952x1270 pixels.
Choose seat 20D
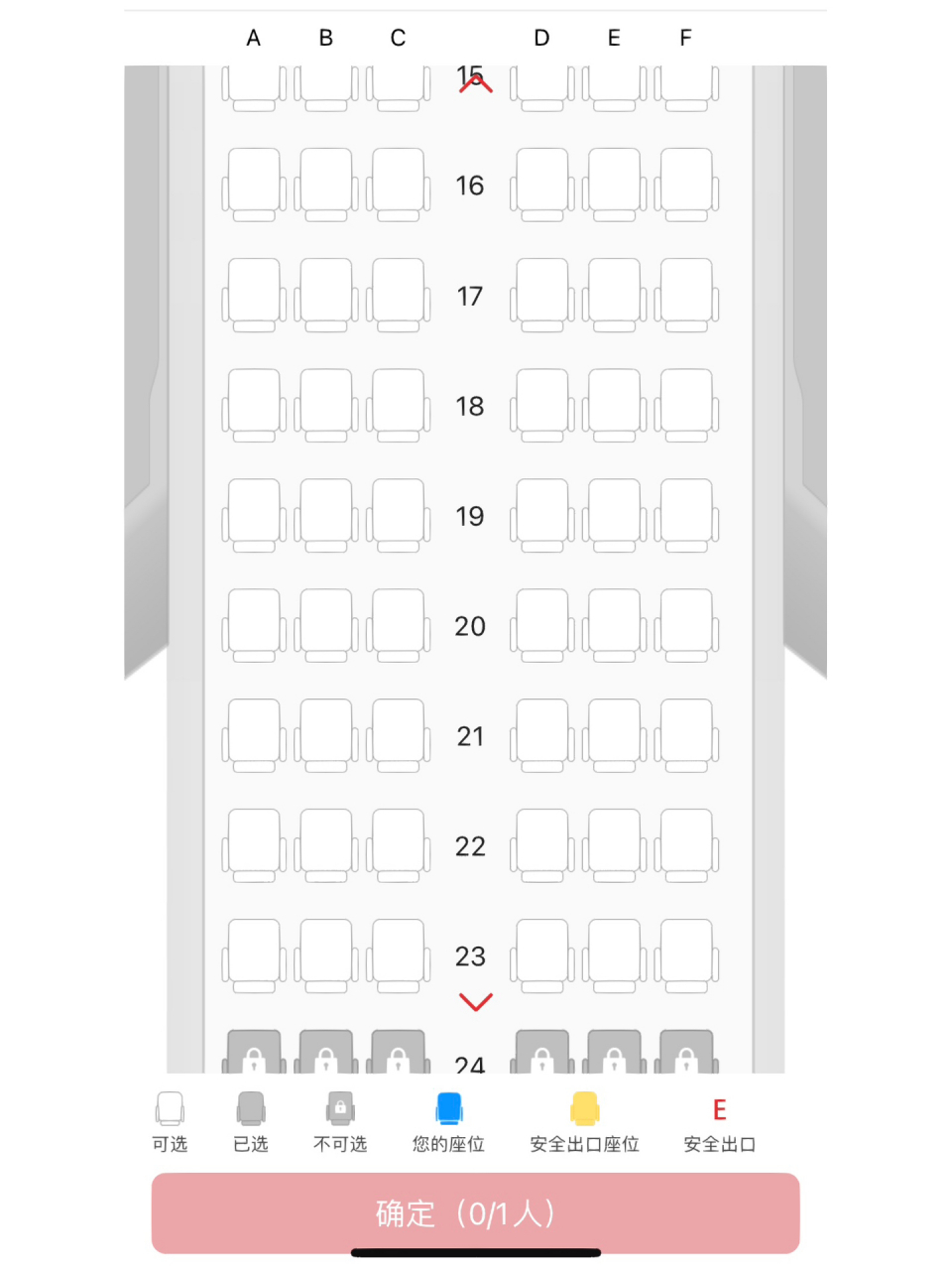(x=542, y=624)
